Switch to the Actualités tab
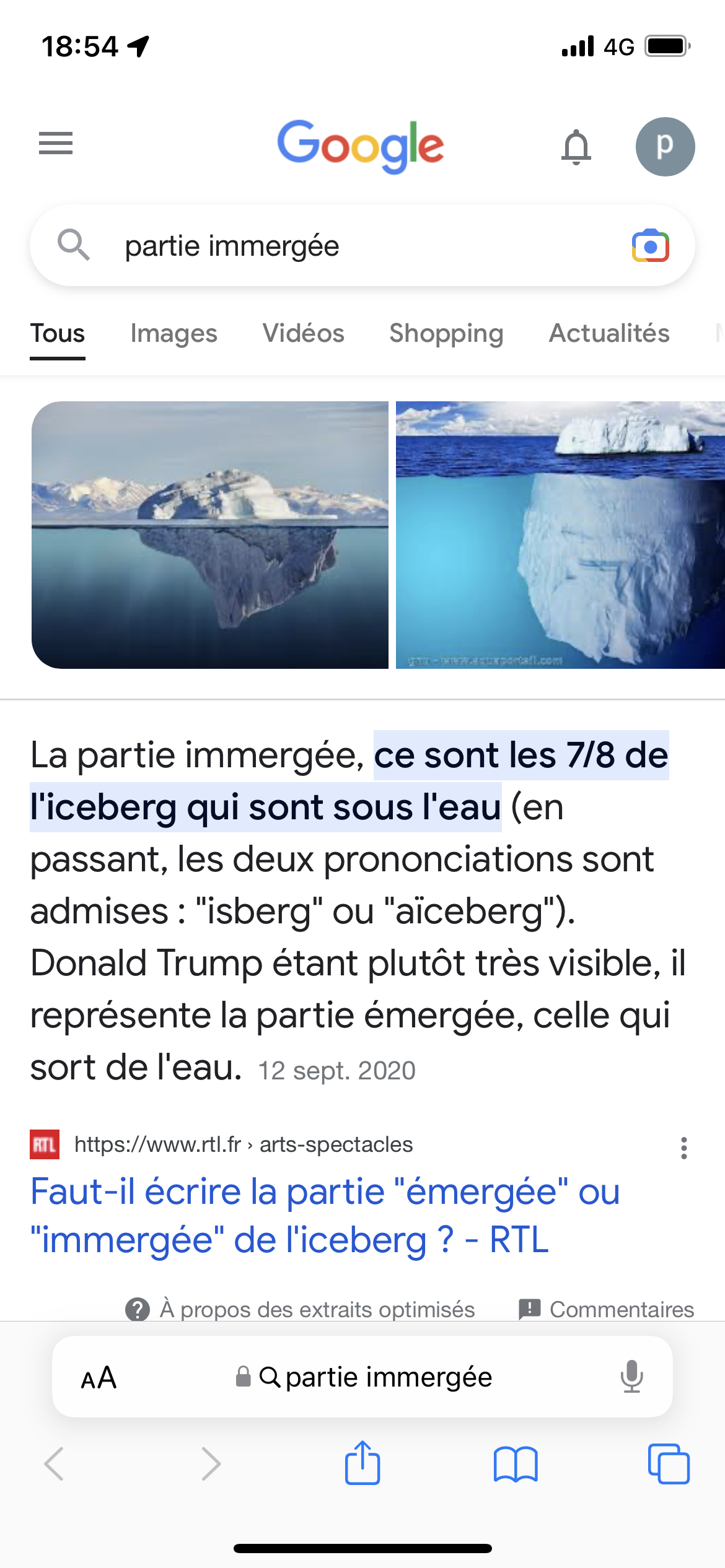The image size is (725, 1568). click(609, 333)
